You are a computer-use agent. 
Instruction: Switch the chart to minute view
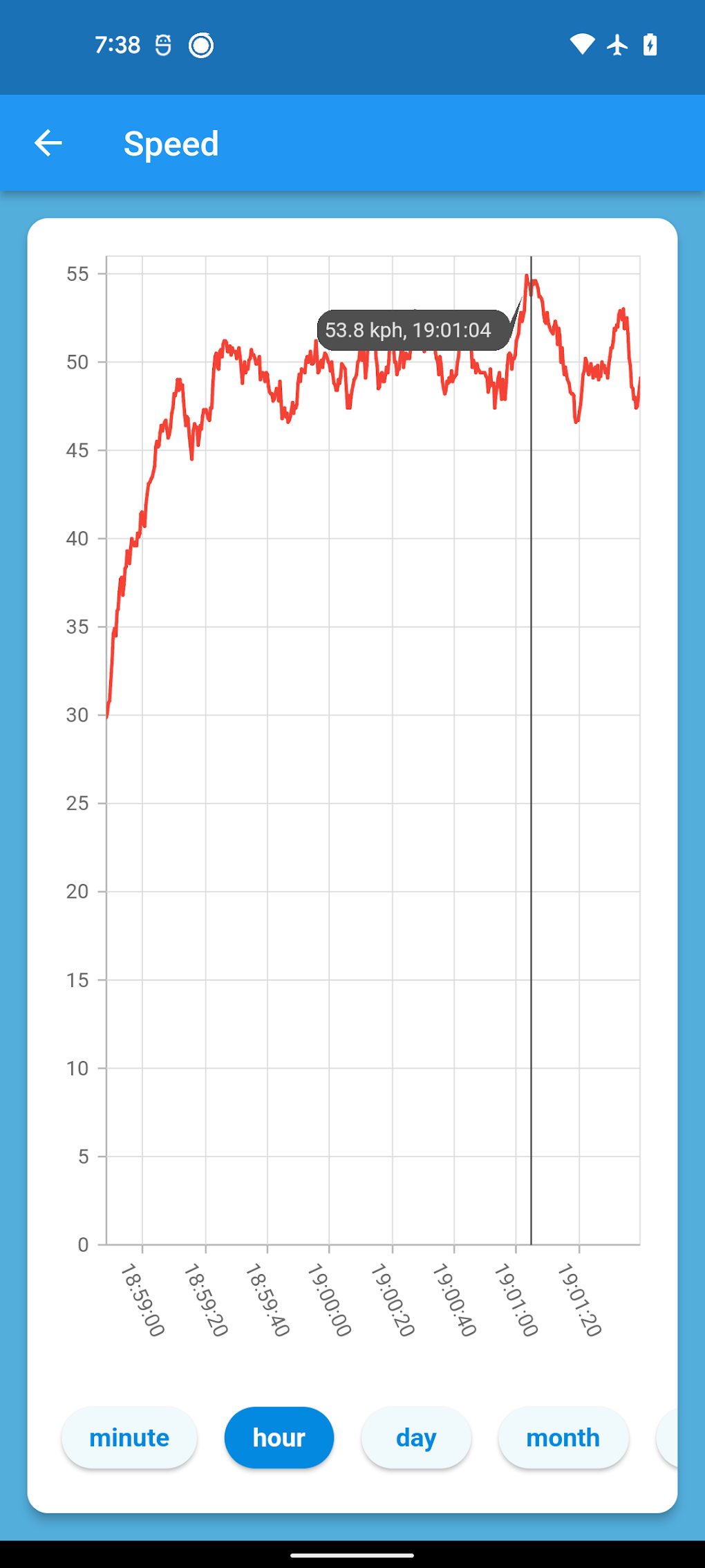point(129,1437)
